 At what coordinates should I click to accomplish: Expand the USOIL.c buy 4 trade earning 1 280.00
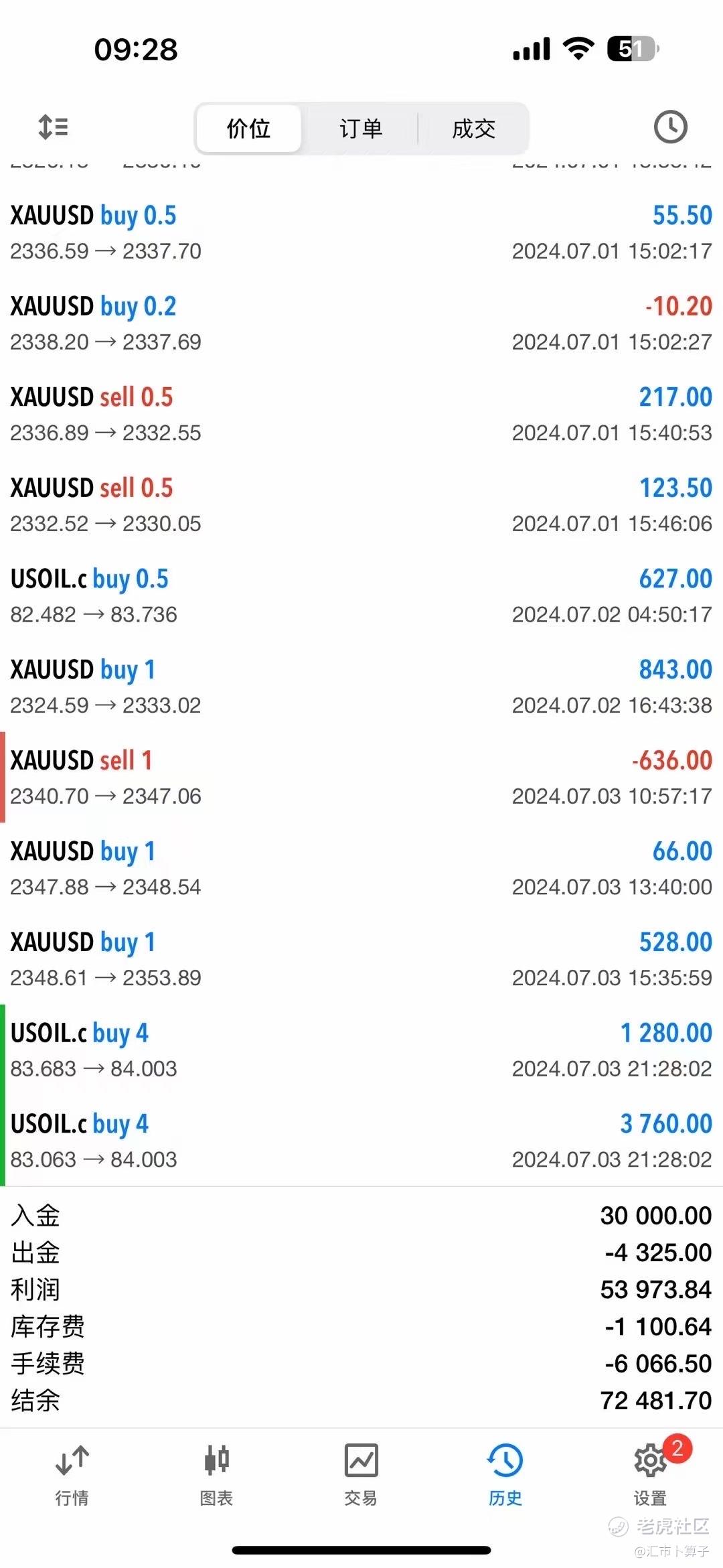pyautogui.click(x=361, y=1050)
